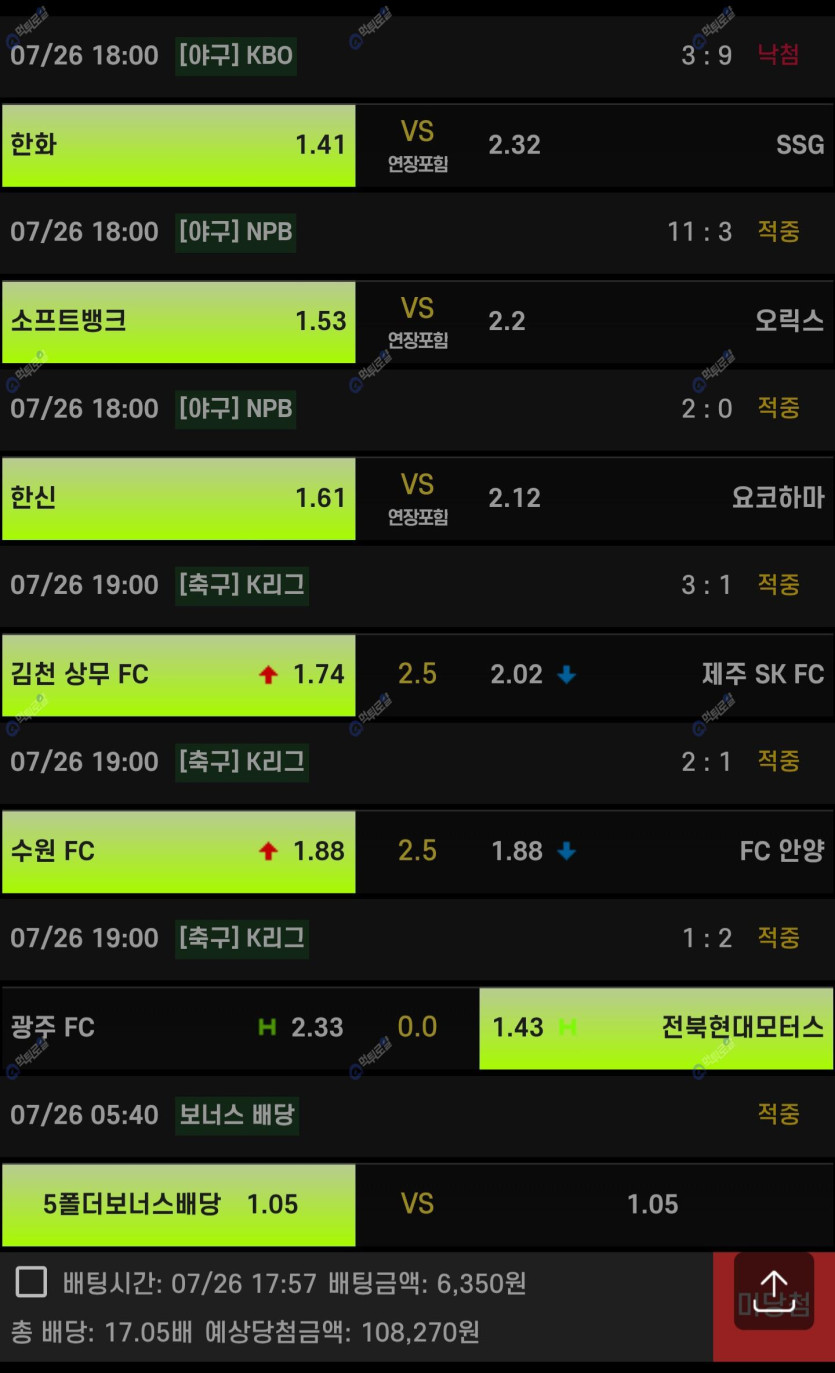Select 전북현대모터스 handicap odds 1.43

click(x=656, y=1028)
